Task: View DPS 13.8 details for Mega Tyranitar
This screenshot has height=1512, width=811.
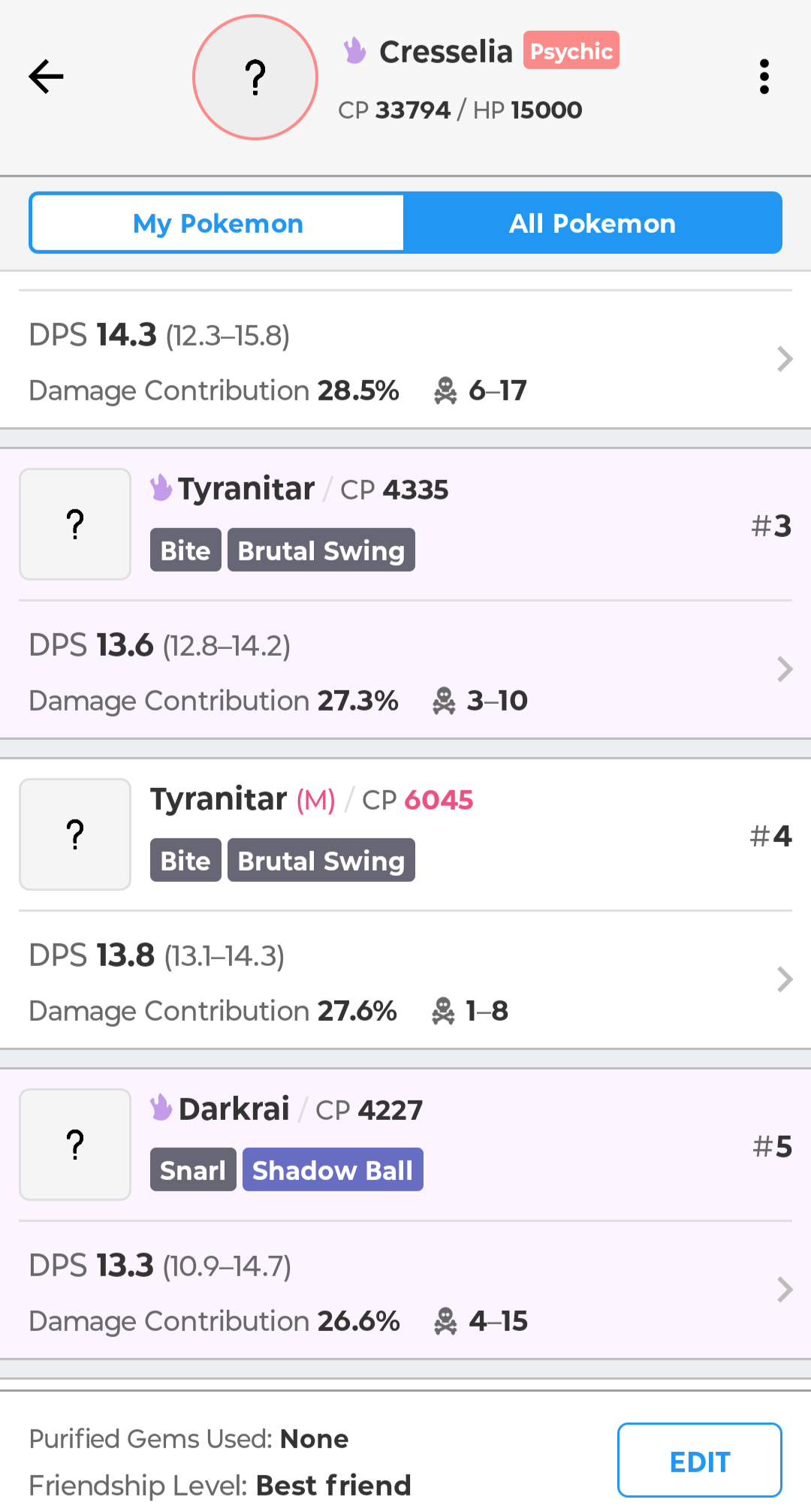Action: point(405,981)
